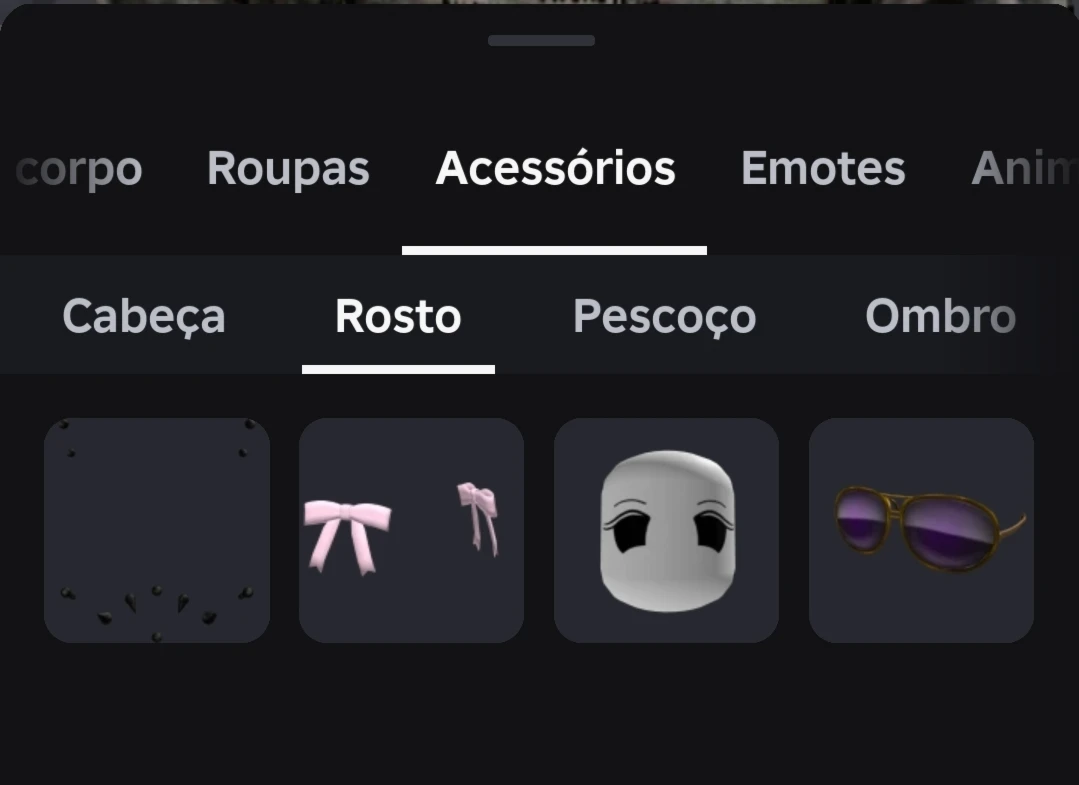Select the pink bows accessory
The width and height of the screenshot is (1079, 785).
click(x=411, y=530)
